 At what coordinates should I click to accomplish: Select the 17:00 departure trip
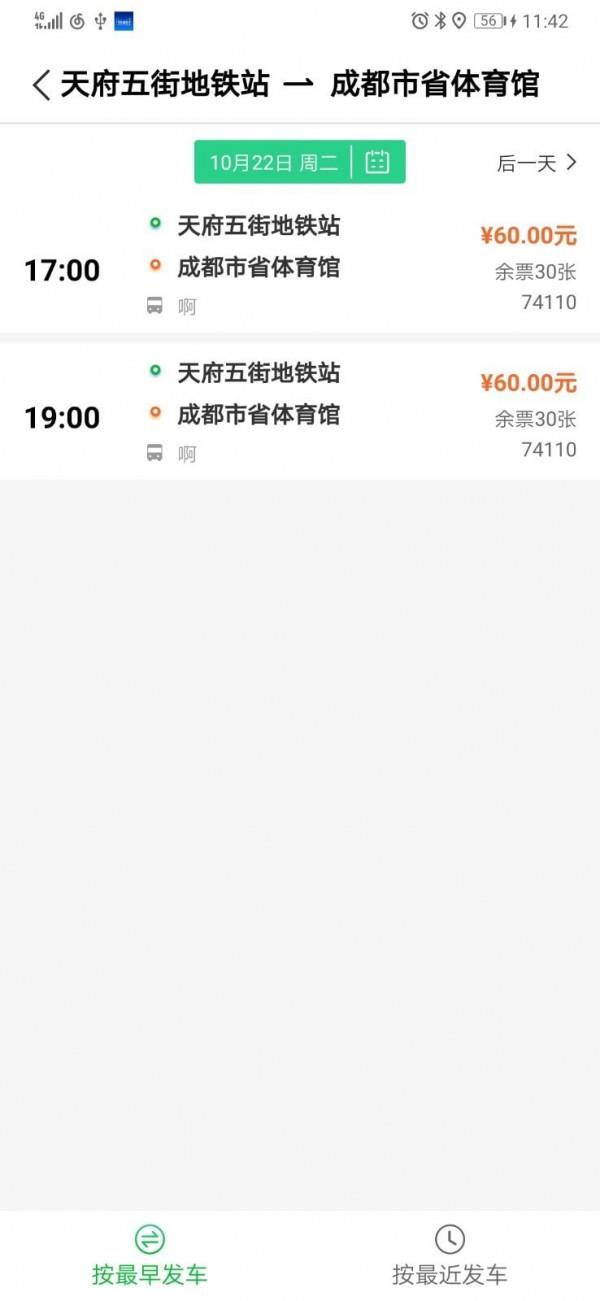click(x=300, y=267)
